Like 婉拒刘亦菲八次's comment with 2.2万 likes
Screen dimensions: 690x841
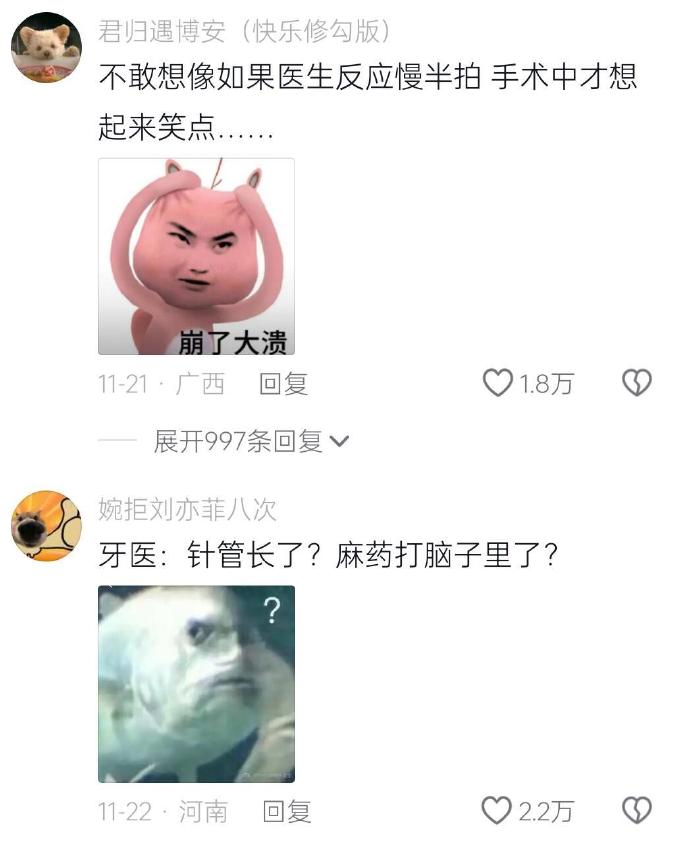coord(498,811)
